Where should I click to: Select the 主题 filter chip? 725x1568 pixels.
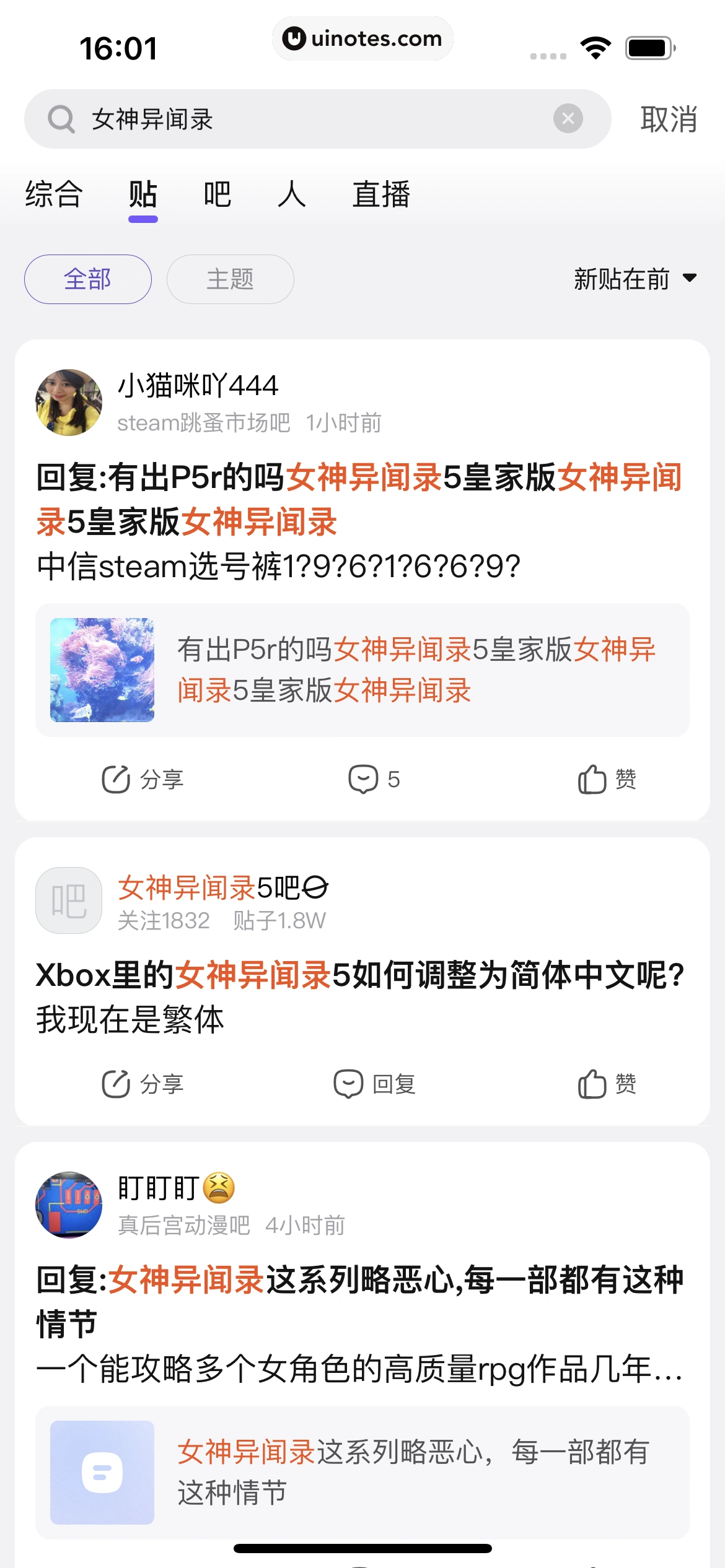[231, 279]
